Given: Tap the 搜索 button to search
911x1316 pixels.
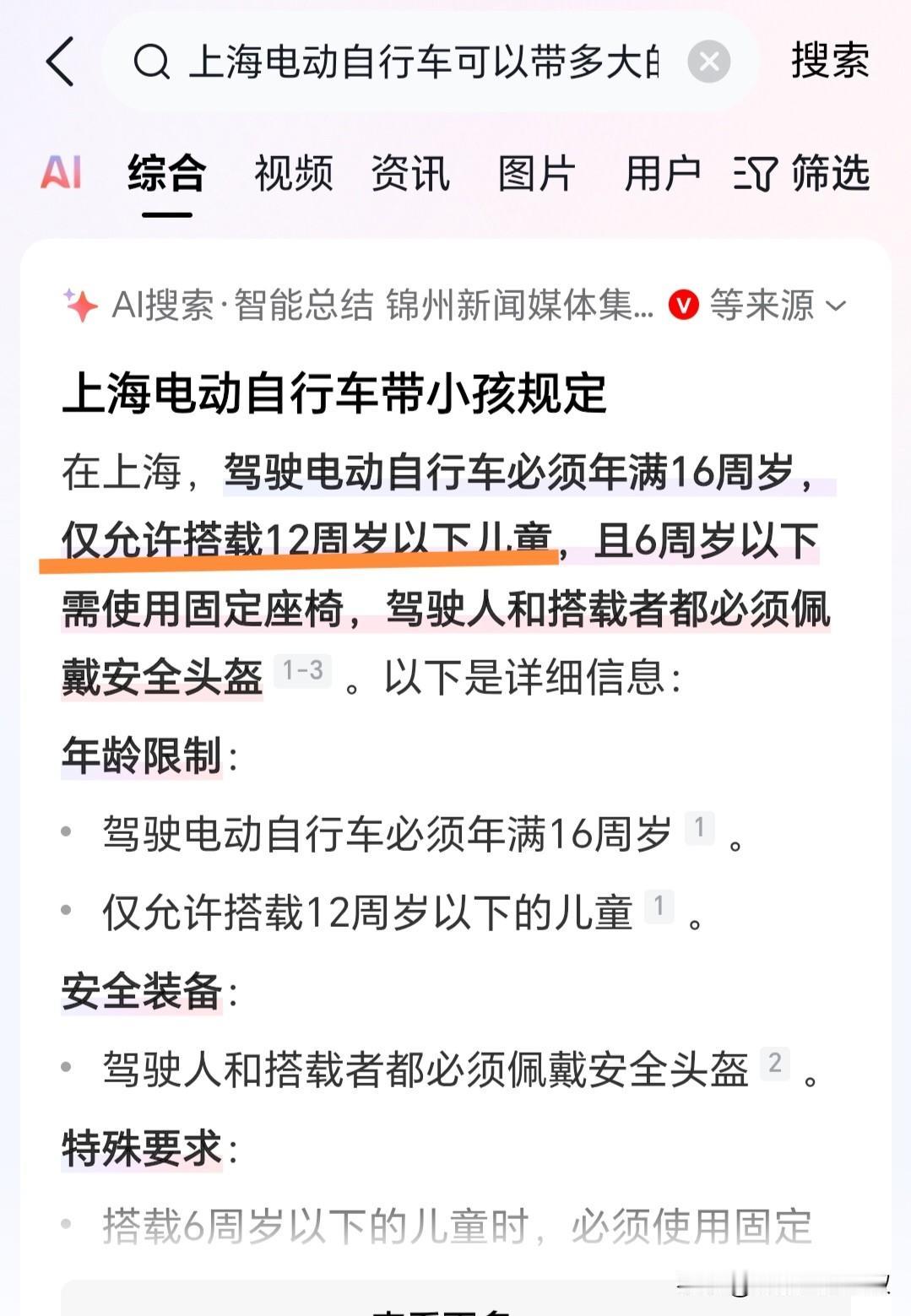Looking at the screenshot, I should pos(829,61).
